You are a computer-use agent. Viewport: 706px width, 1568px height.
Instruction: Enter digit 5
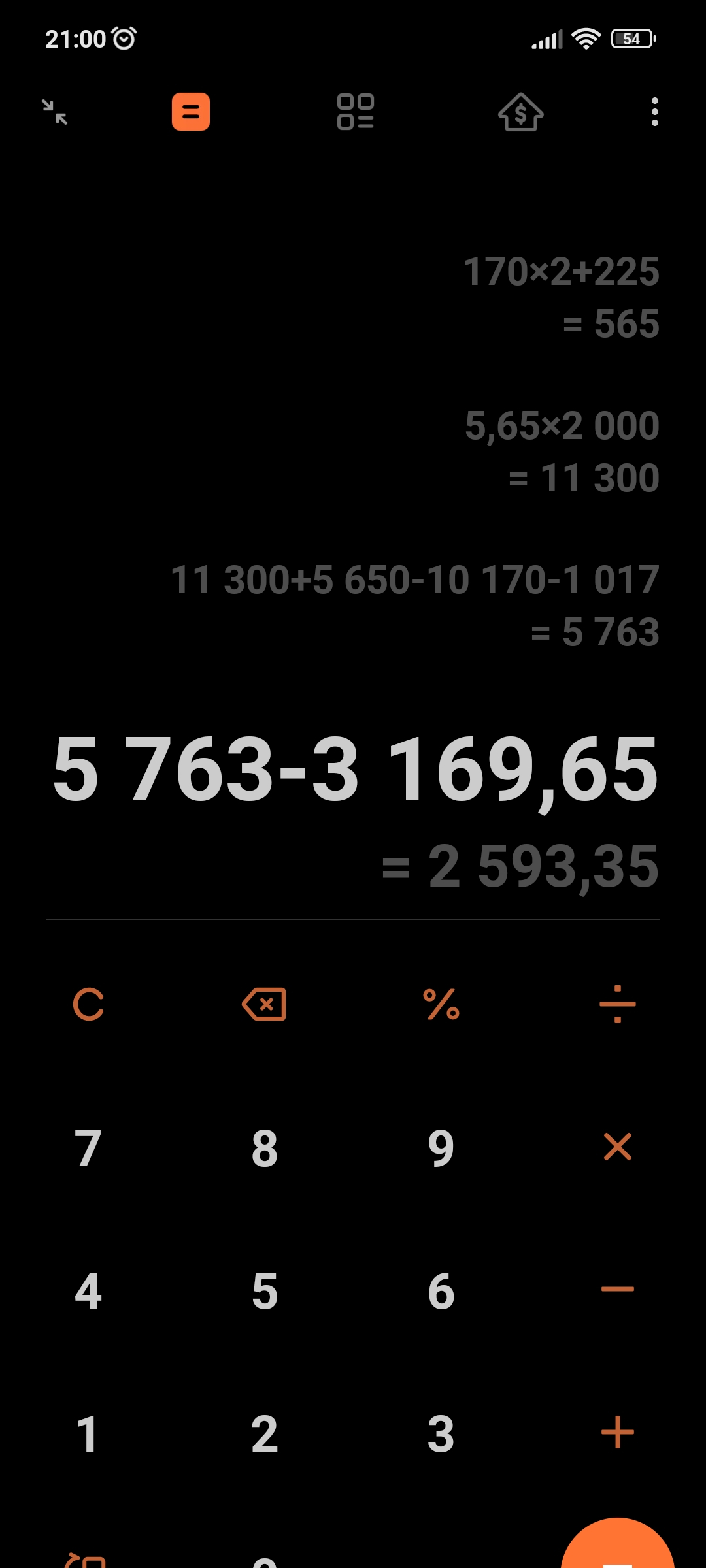pos(265,1291)
